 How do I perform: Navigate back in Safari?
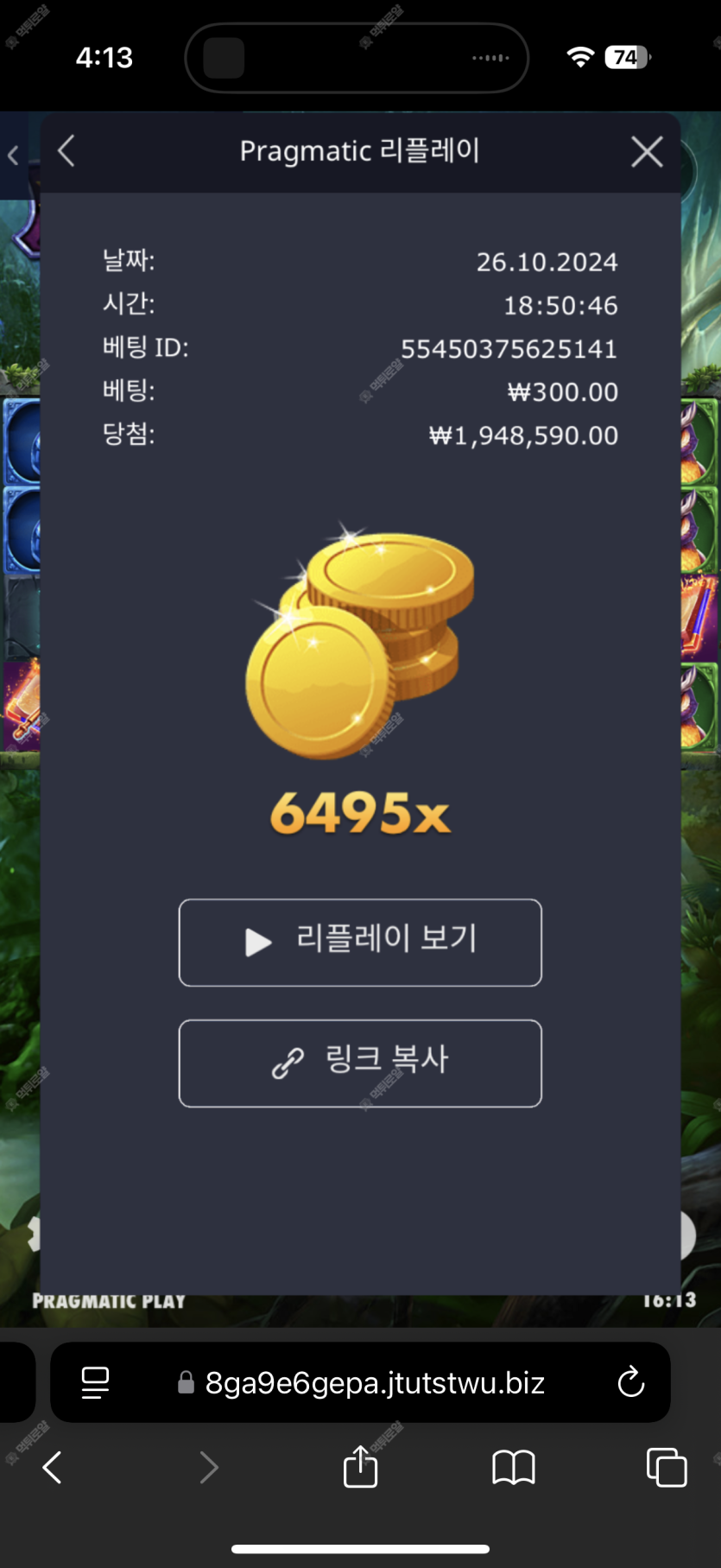pos(53,1467)
